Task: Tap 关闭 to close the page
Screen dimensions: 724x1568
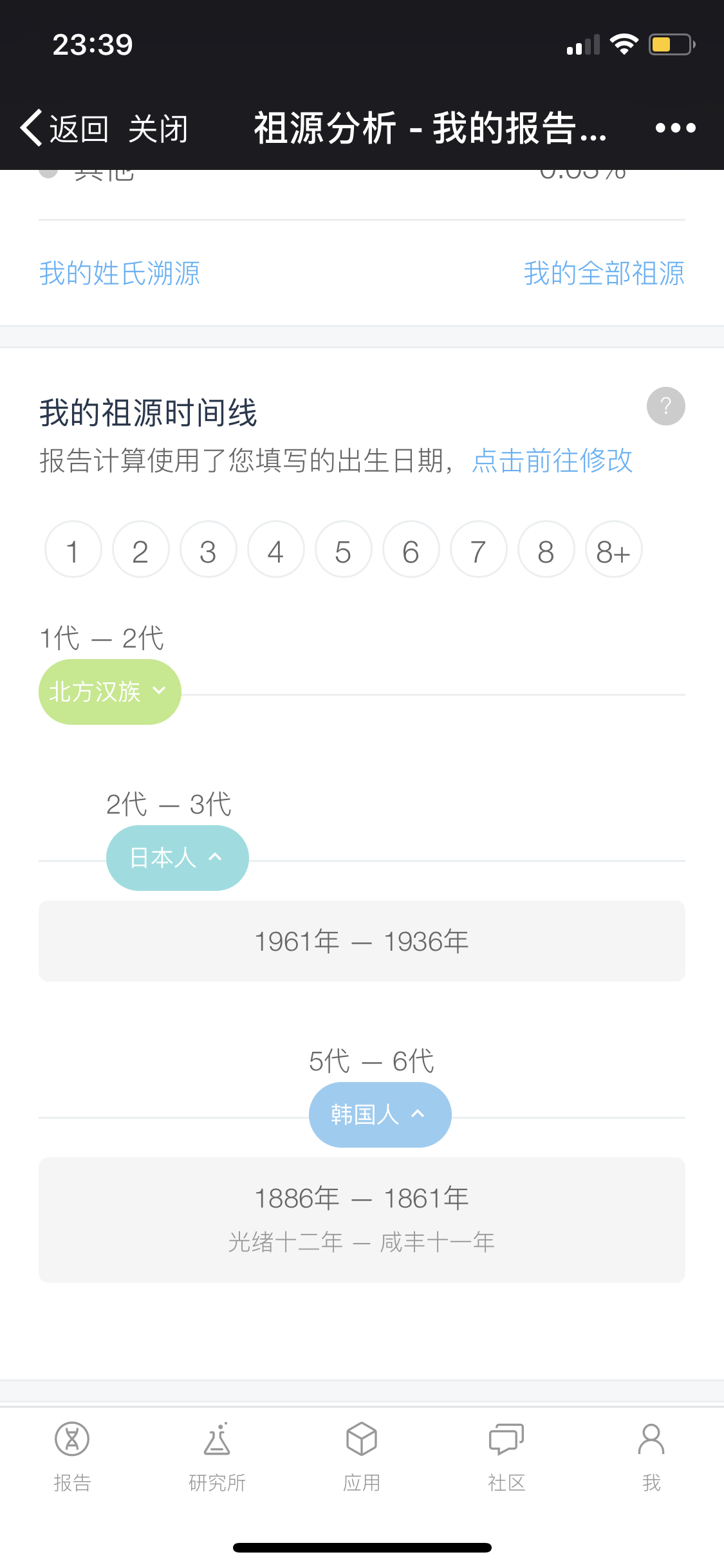Action: (x=158, y=129)
